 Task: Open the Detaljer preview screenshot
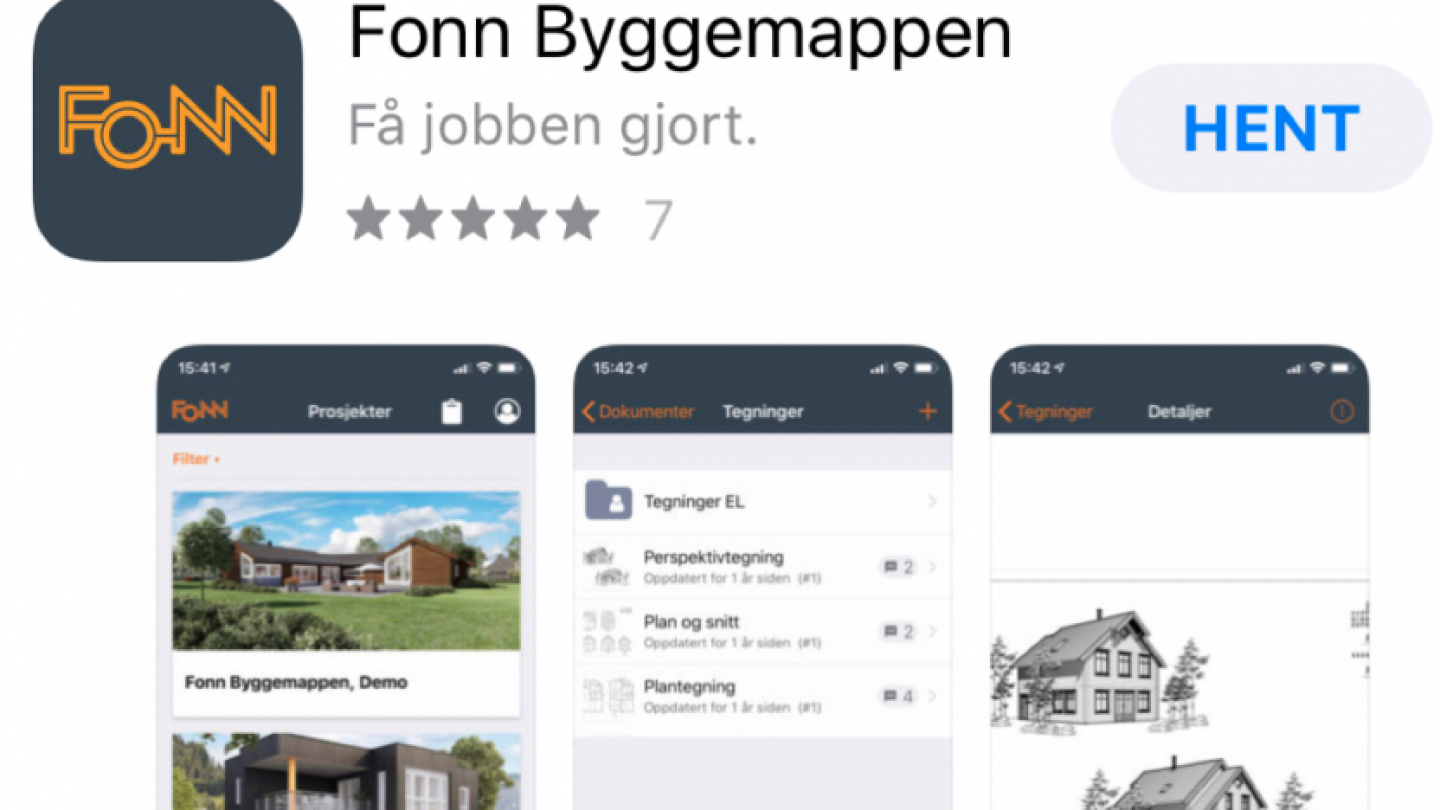(x=1179, y=580)
